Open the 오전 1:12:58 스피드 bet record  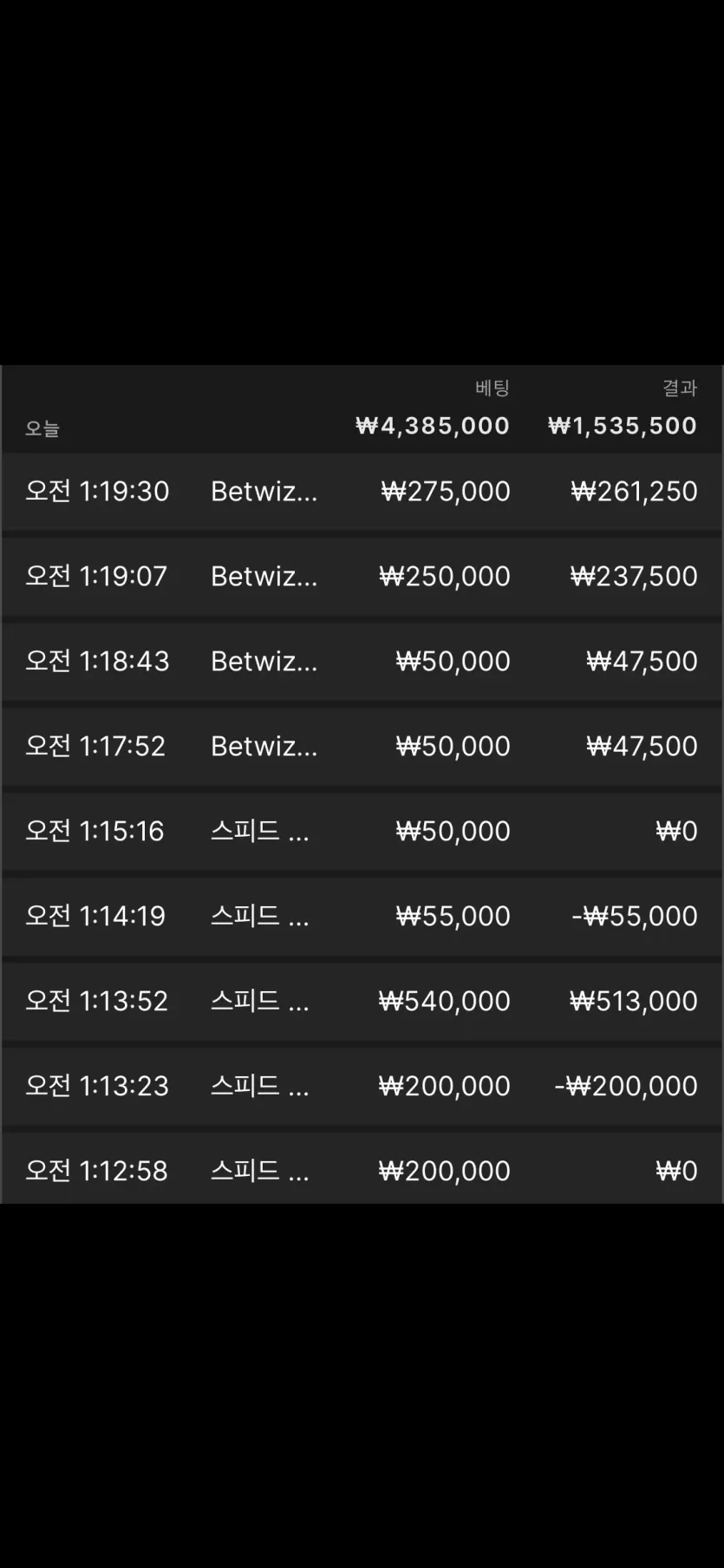362,1168
